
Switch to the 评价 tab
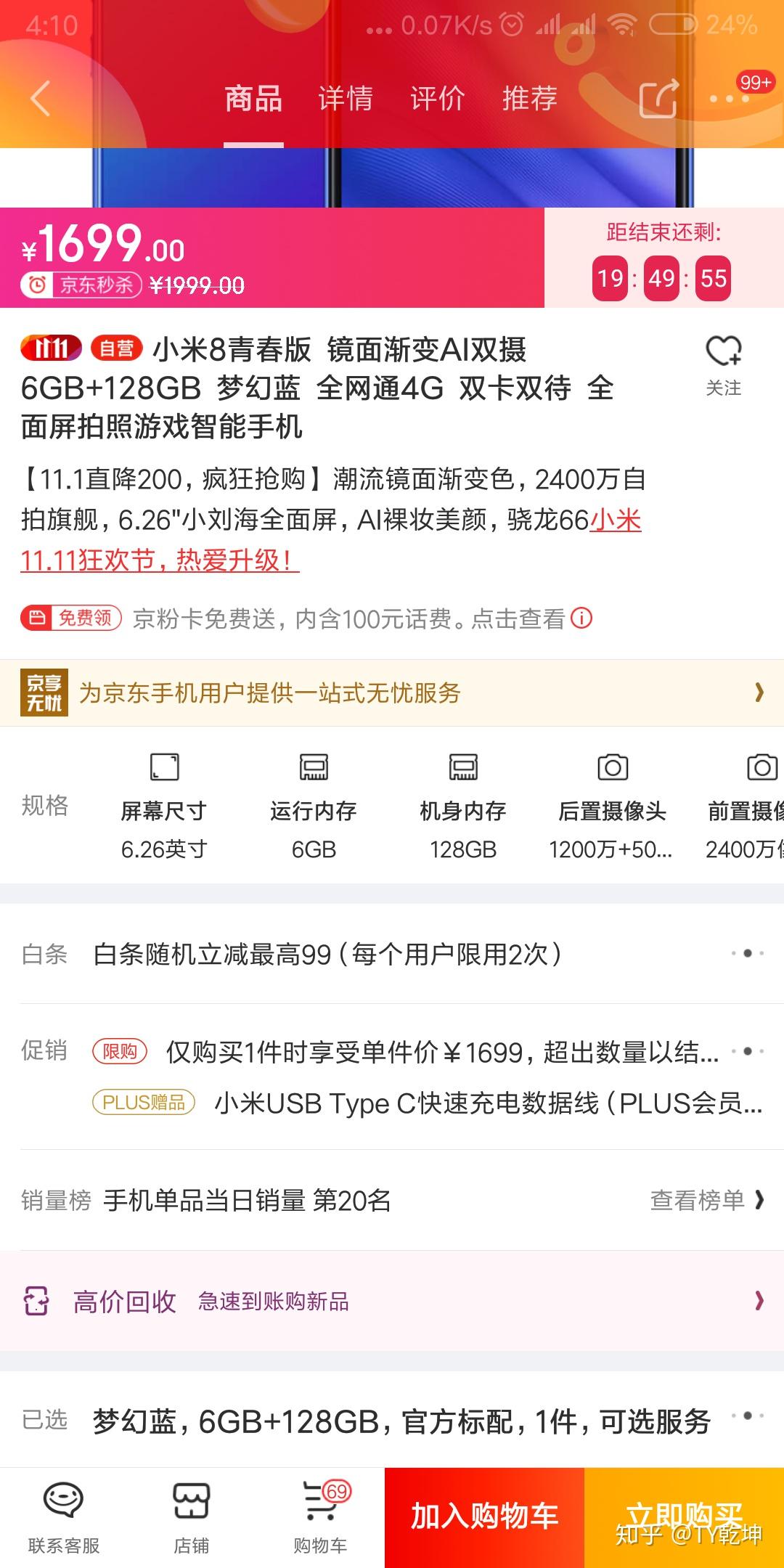click(437, 99)
